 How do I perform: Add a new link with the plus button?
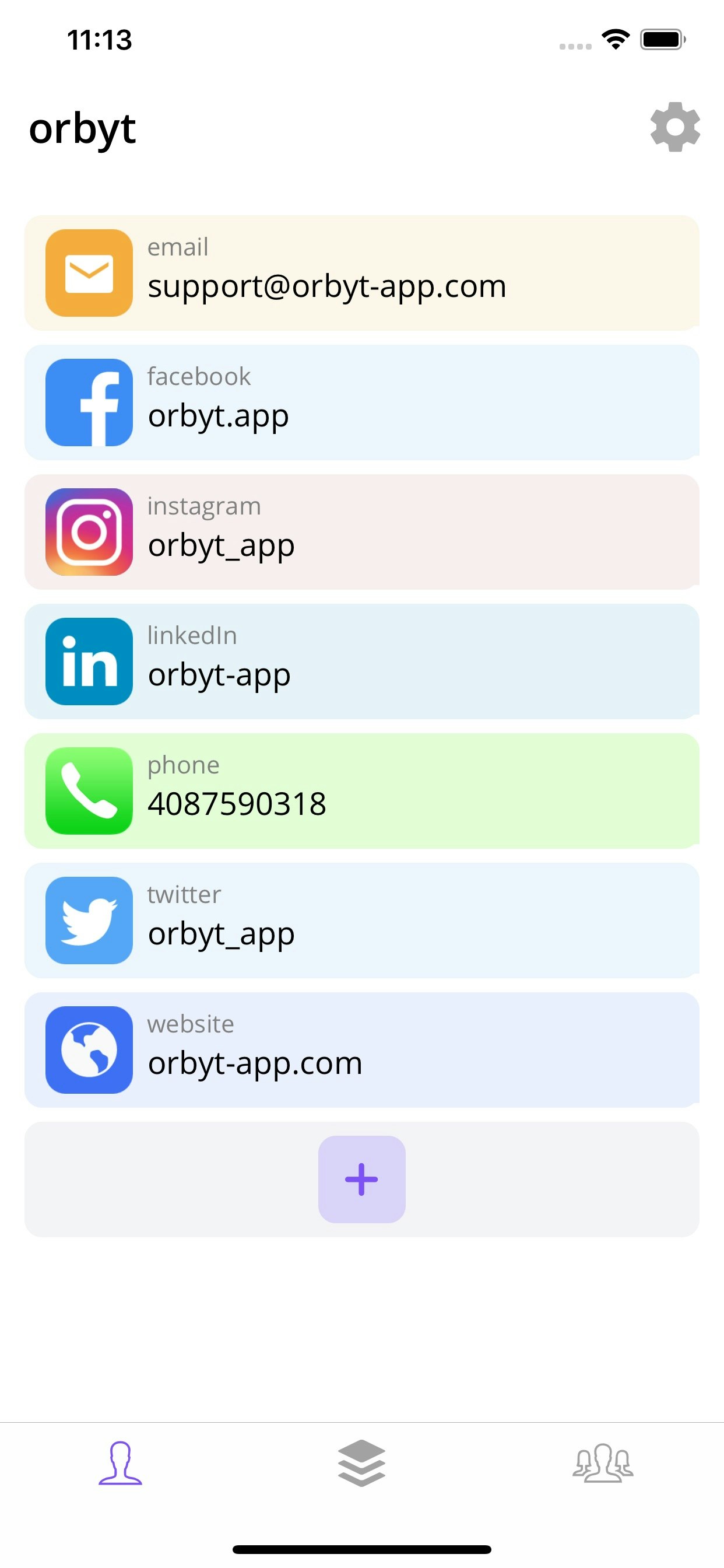pos(361,1179)
